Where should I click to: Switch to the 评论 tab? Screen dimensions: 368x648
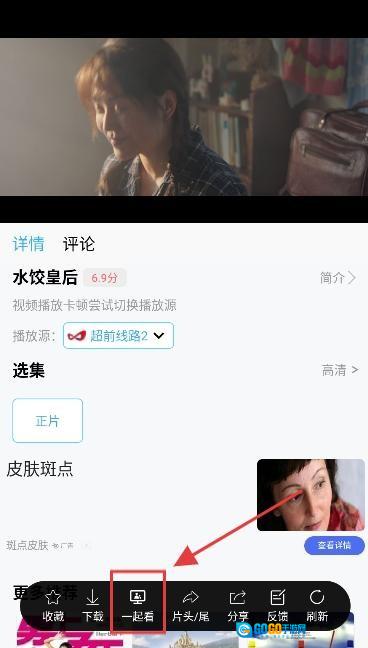79,244
